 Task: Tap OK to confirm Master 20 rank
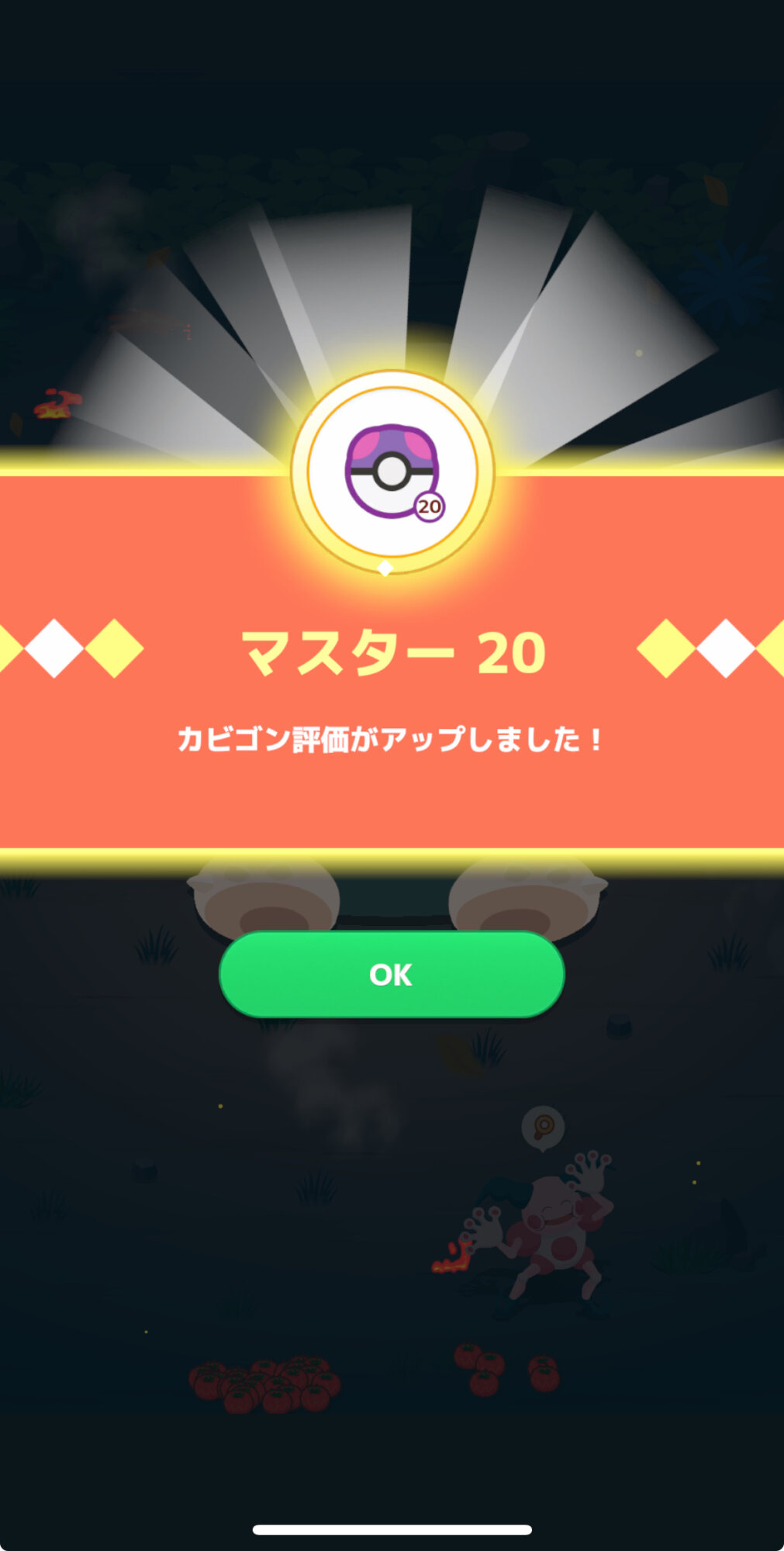(392, 975)
